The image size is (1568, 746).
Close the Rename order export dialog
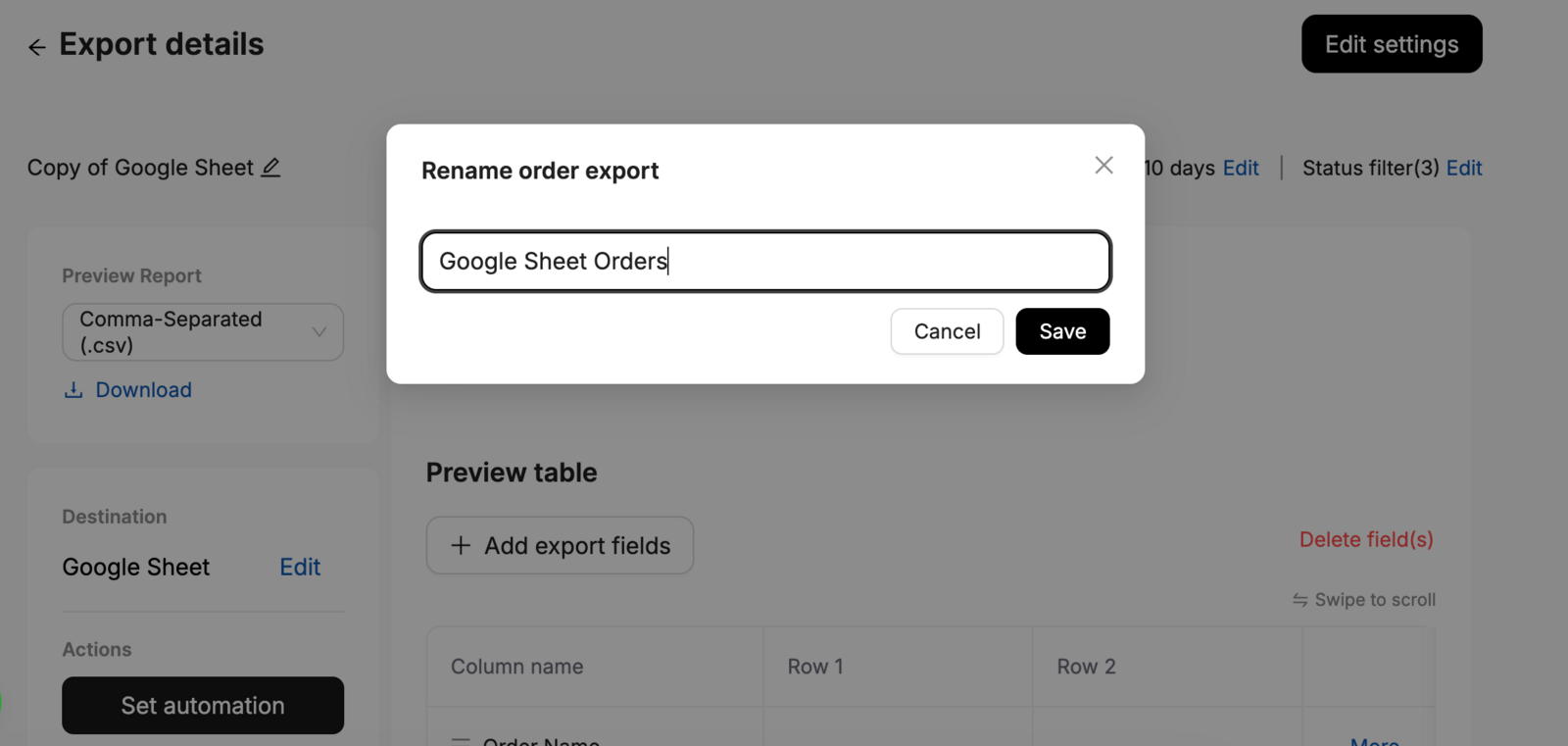(1103, 166)
